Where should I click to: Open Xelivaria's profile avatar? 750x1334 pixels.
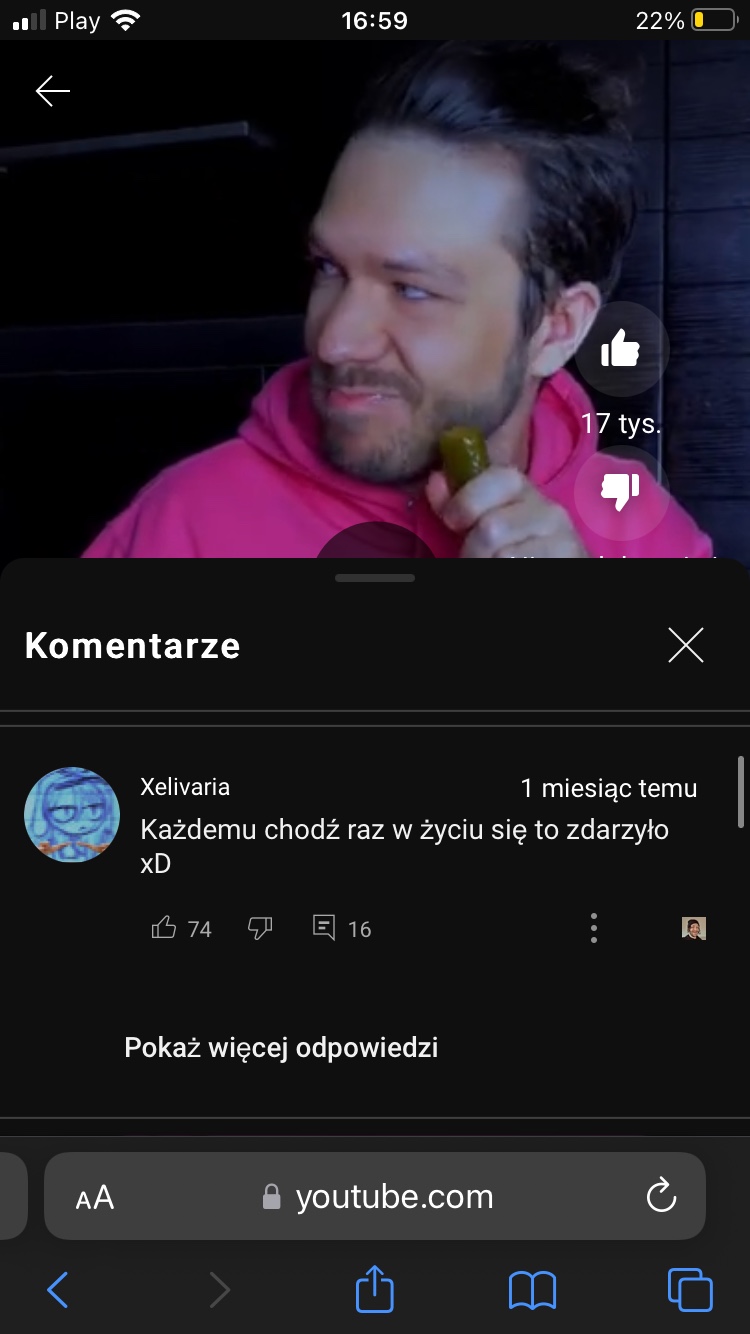pyautogui.click(x=72, y=815)
